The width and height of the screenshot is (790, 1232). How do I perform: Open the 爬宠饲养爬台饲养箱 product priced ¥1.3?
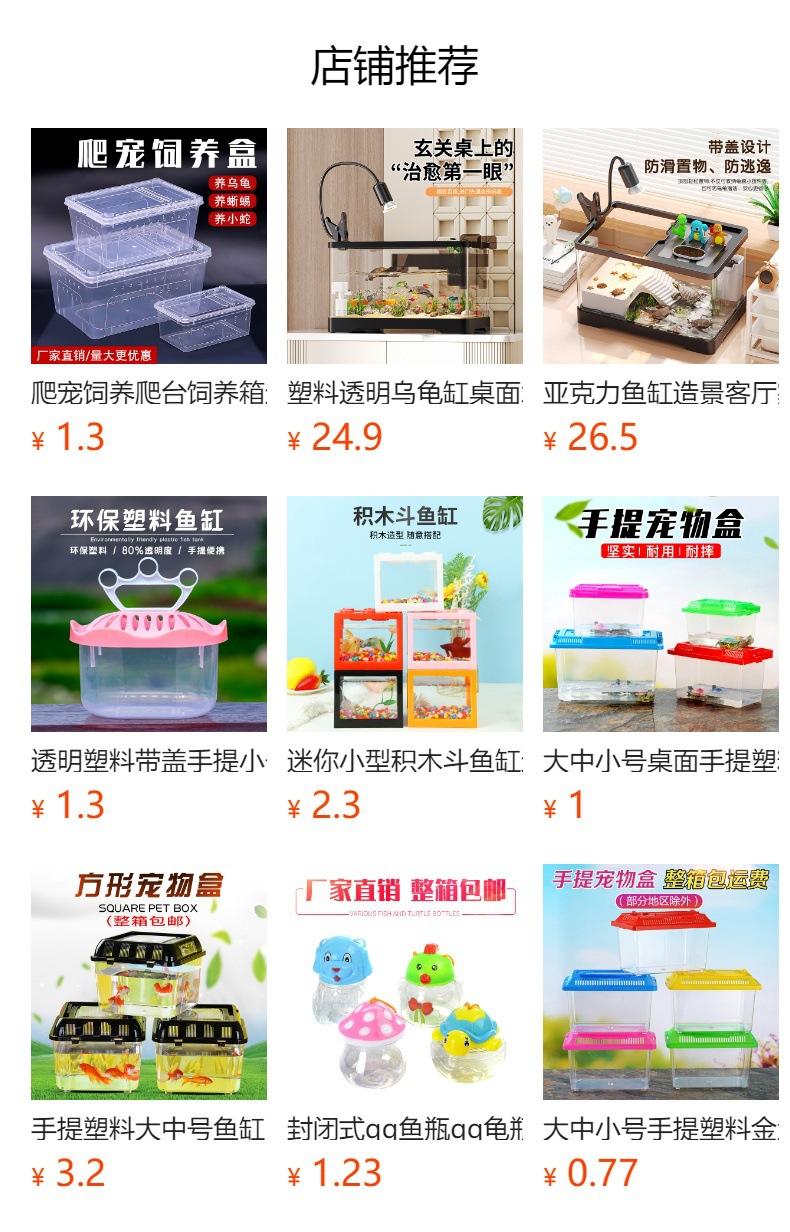[149, 292]
